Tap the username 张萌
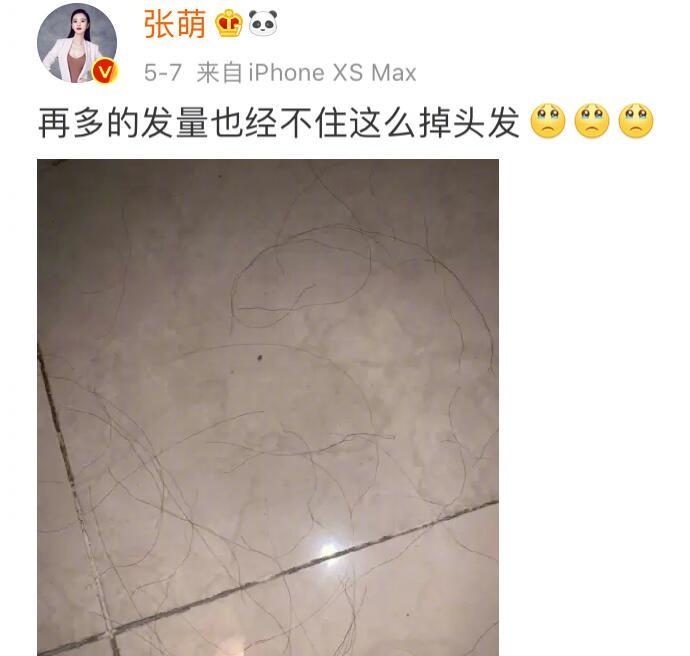 coord(174,24)
